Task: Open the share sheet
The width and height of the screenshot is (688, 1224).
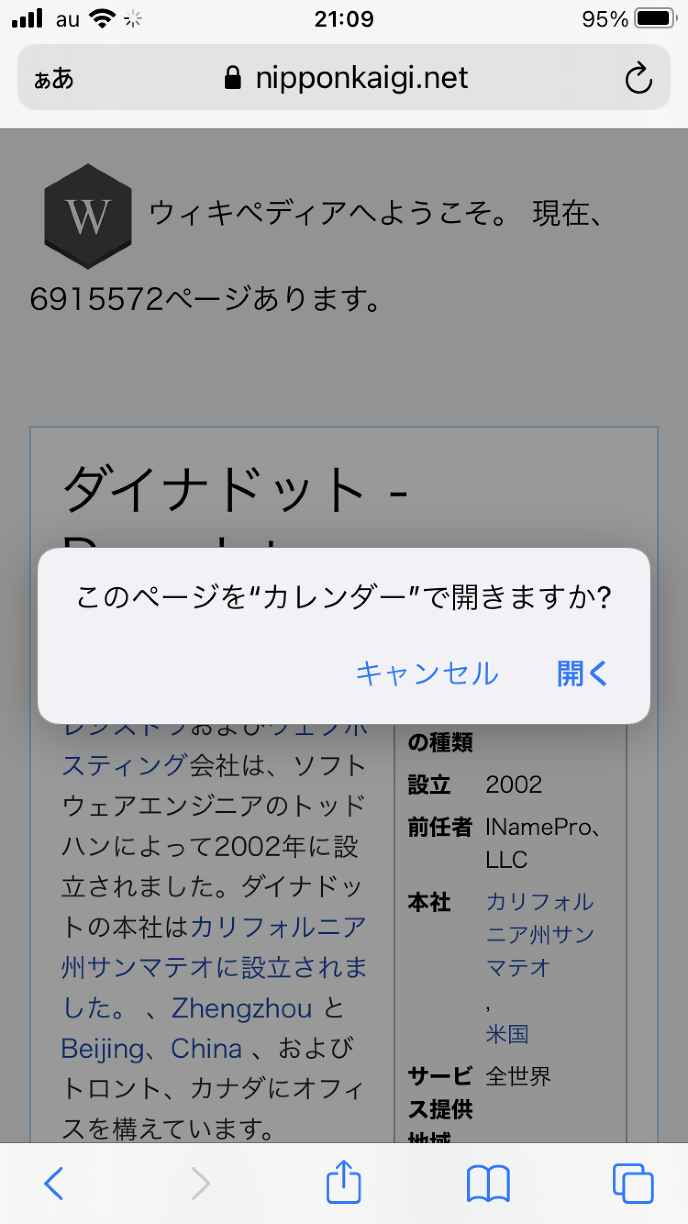Action: point(344,1184)
